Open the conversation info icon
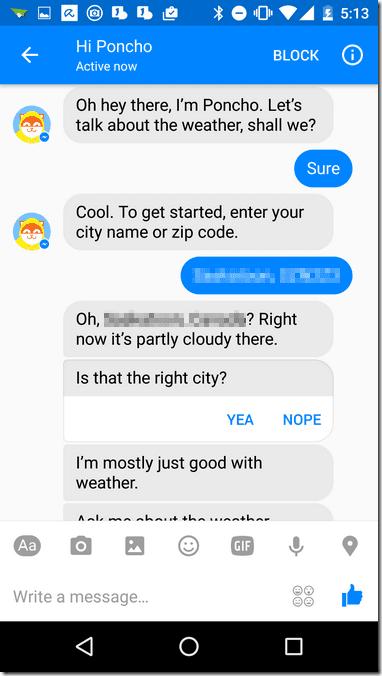This screenshot has width=382, height=676. tap(352, 55)
